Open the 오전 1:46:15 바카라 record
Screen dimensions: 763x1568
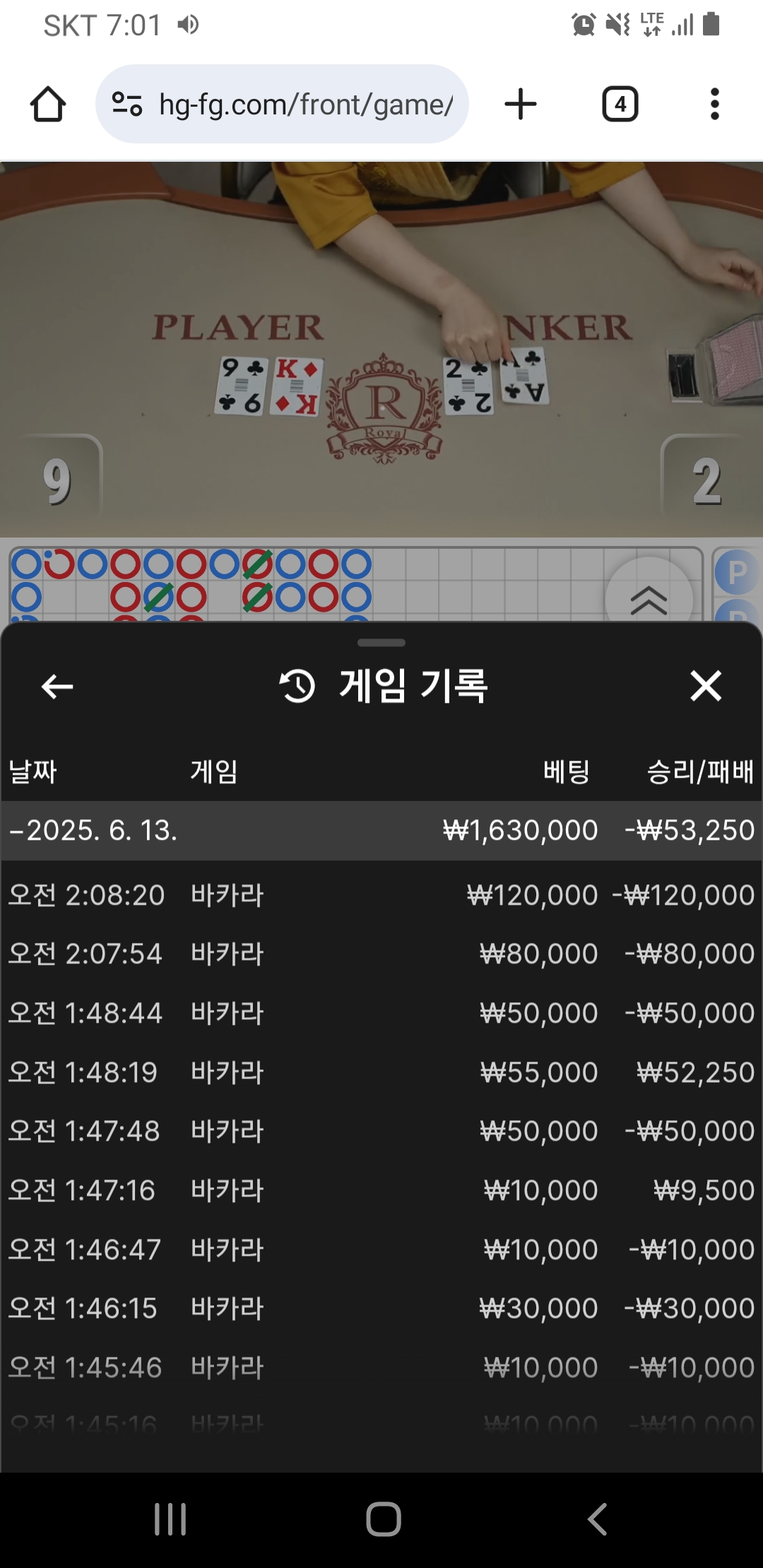381,1308
